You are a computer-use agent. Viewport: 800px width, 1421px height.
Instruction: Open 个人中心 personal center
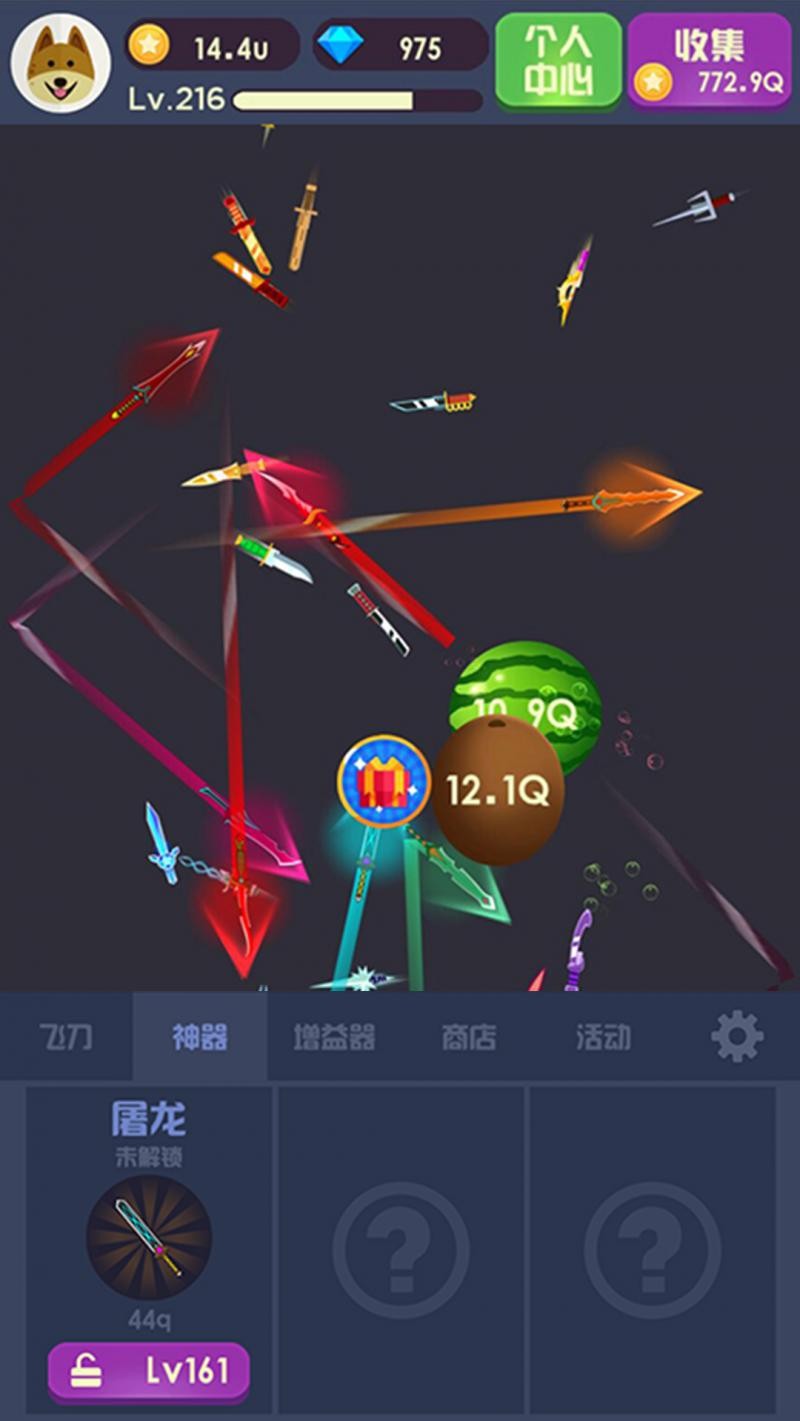pyautogui.click(x=558, y=61)
